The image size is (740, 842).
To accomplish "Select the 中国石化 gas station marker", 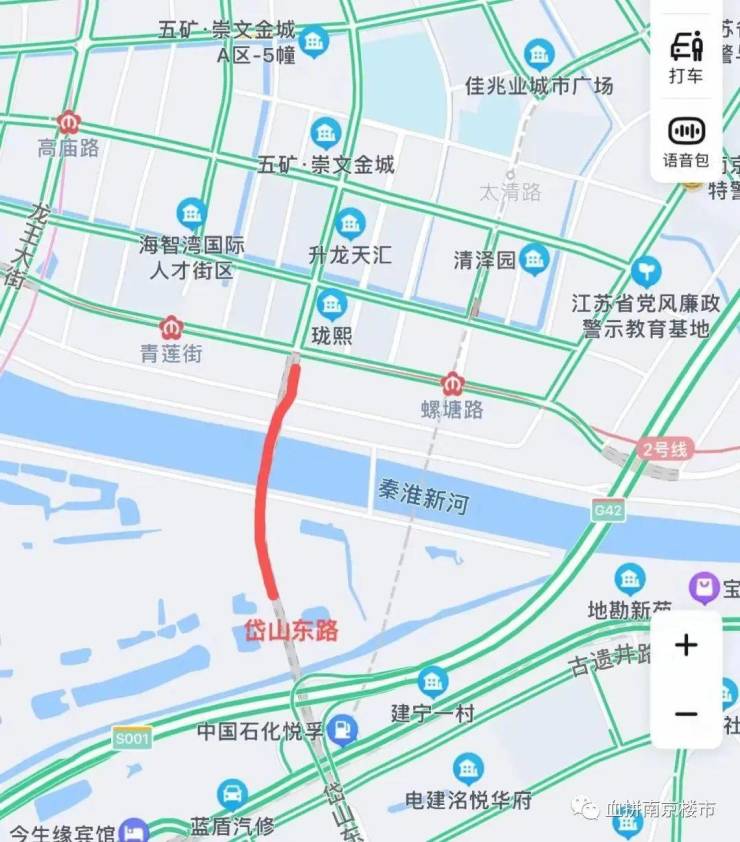I will tap(342, 731).
